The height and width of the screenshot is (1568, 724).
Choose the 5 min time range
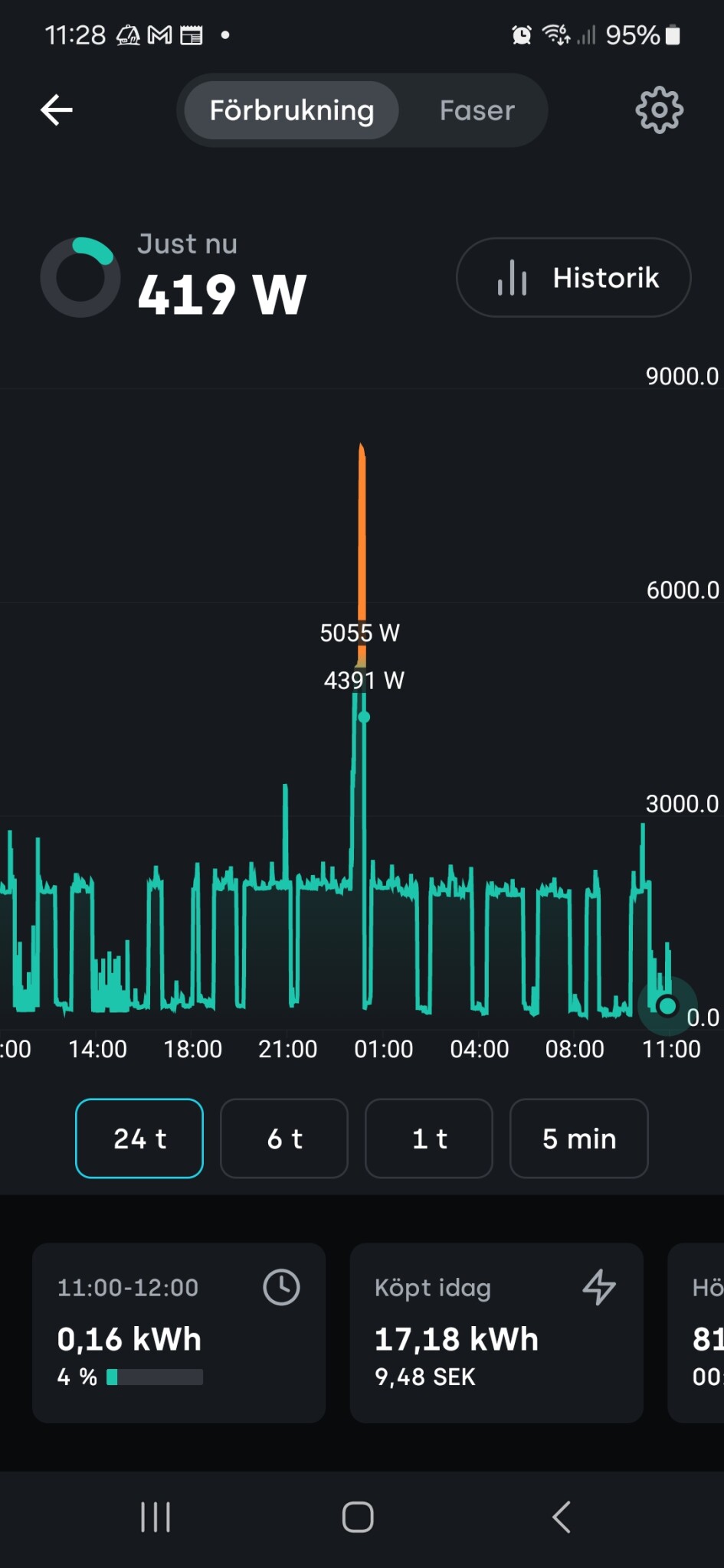(578, 1138)
